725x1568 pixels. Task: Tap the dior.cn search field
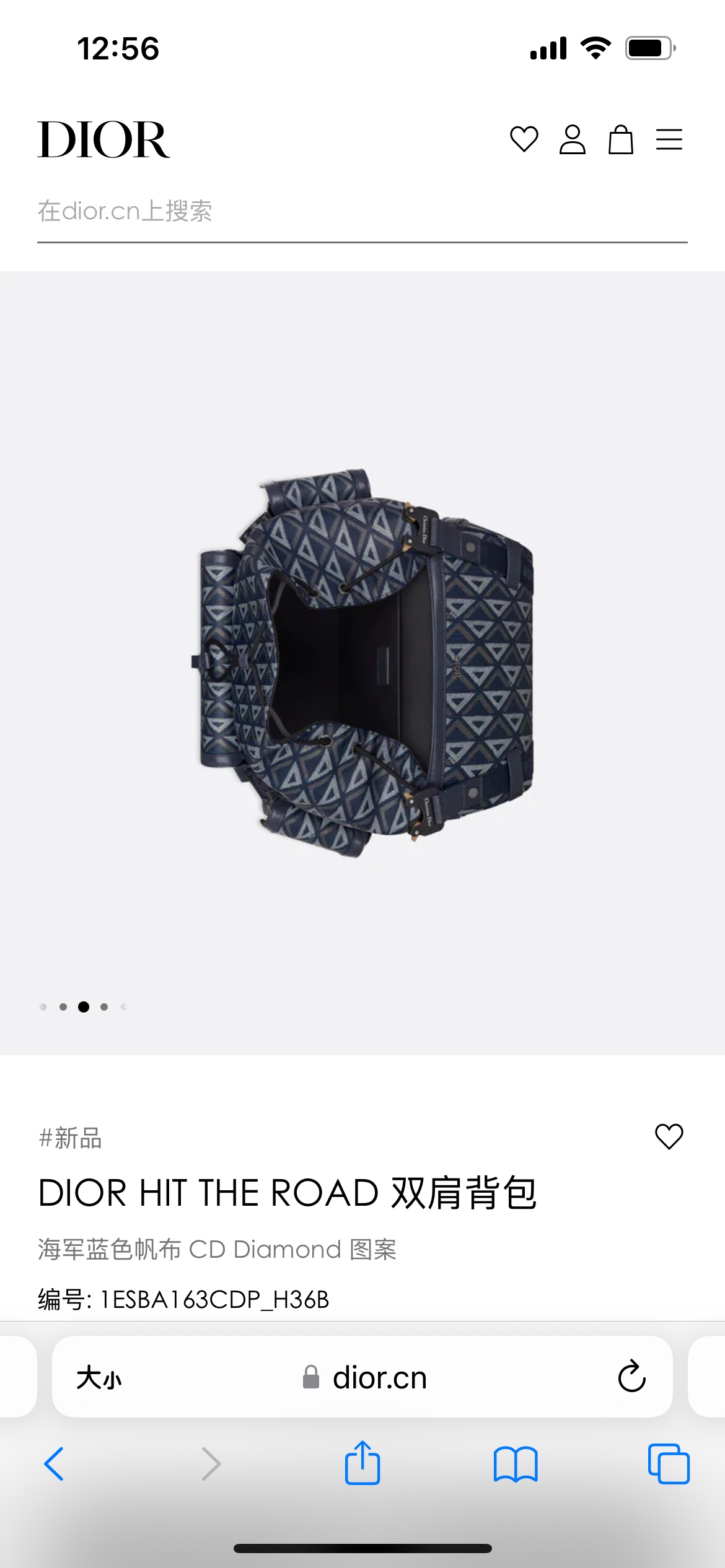click(362, 212)
